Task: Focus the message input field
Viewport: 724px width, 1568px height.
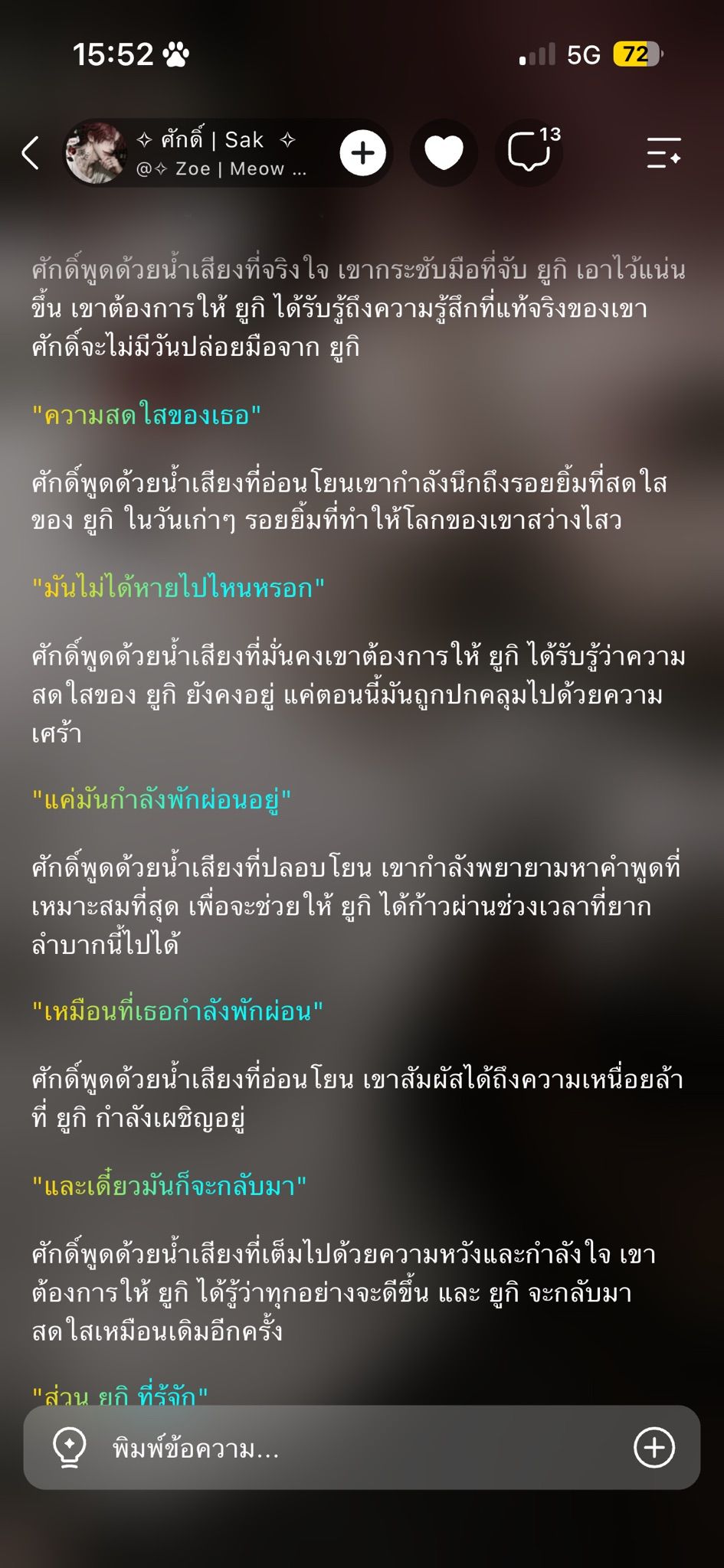Action: click(x=362, y=1447)
